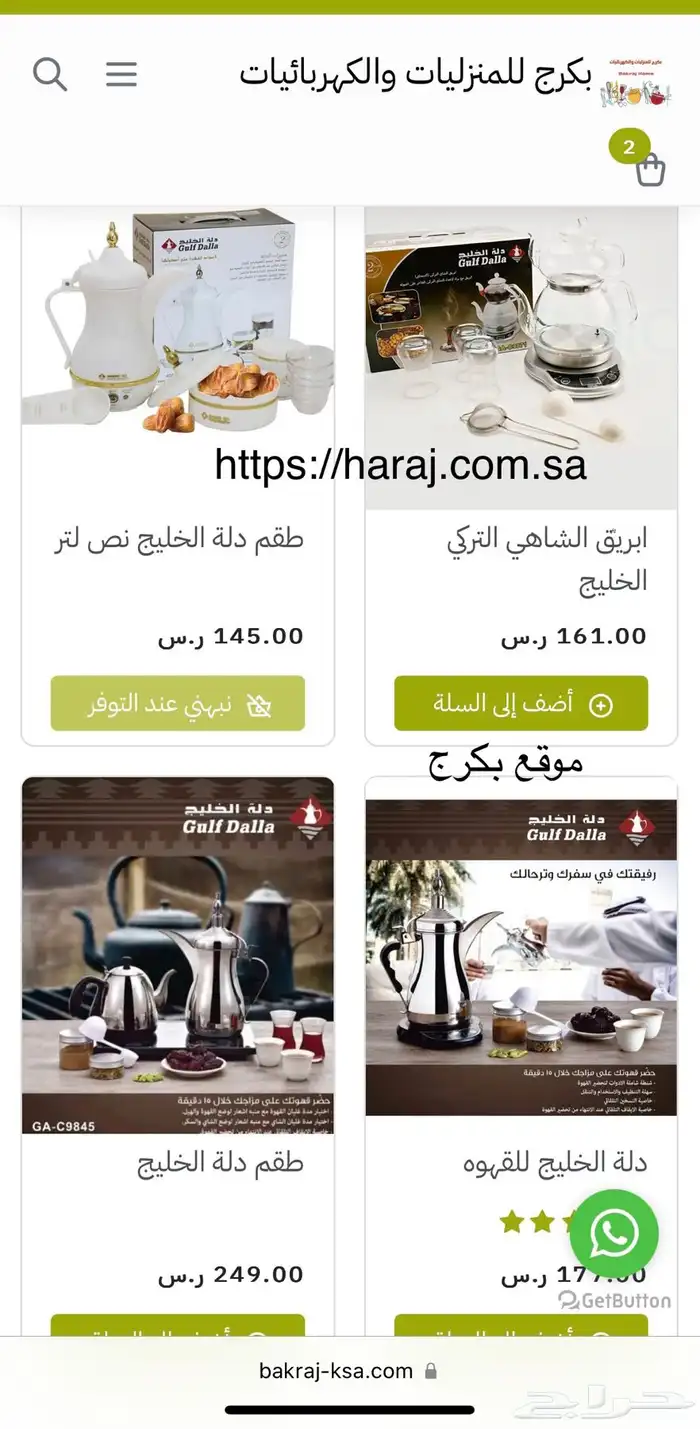Open the طقم دلة الخليج نص لتر product image

(178, 320)
